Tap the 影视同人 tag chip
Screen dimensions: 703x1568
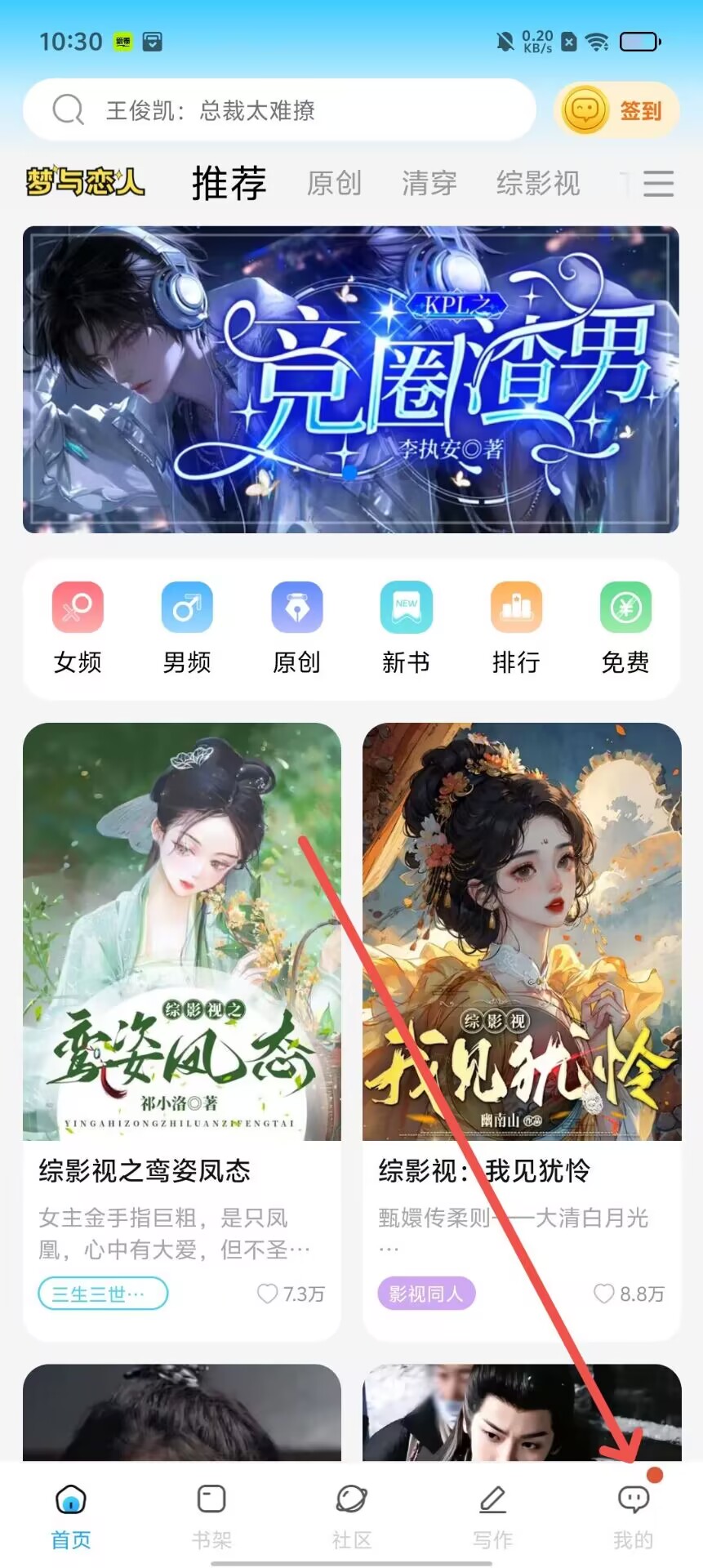[426, 1293]
